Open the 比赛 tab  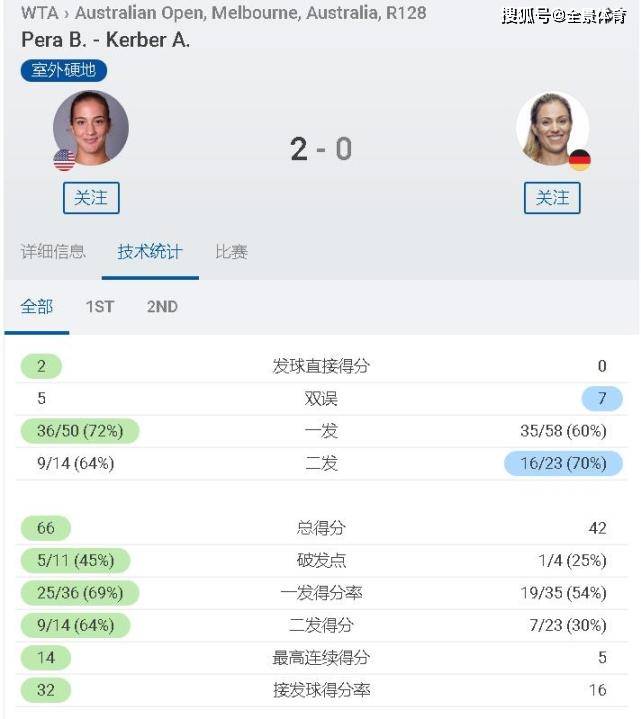(x=231, y=252)
